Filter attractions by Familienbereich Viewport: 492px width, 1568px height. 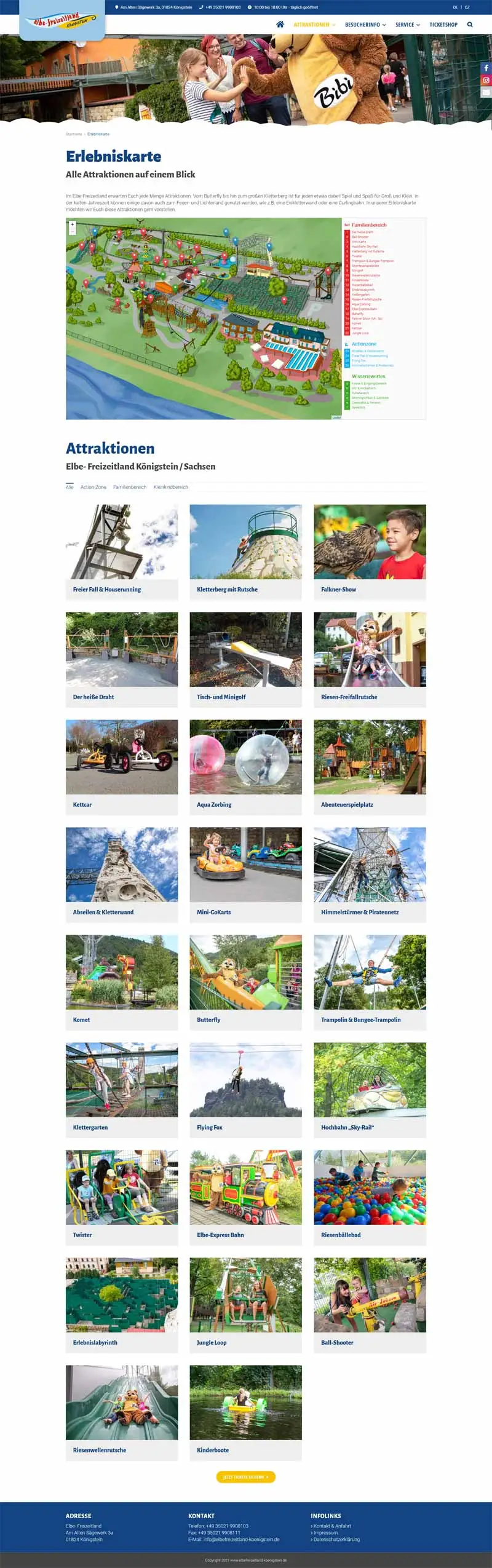[x=130, y=487]
